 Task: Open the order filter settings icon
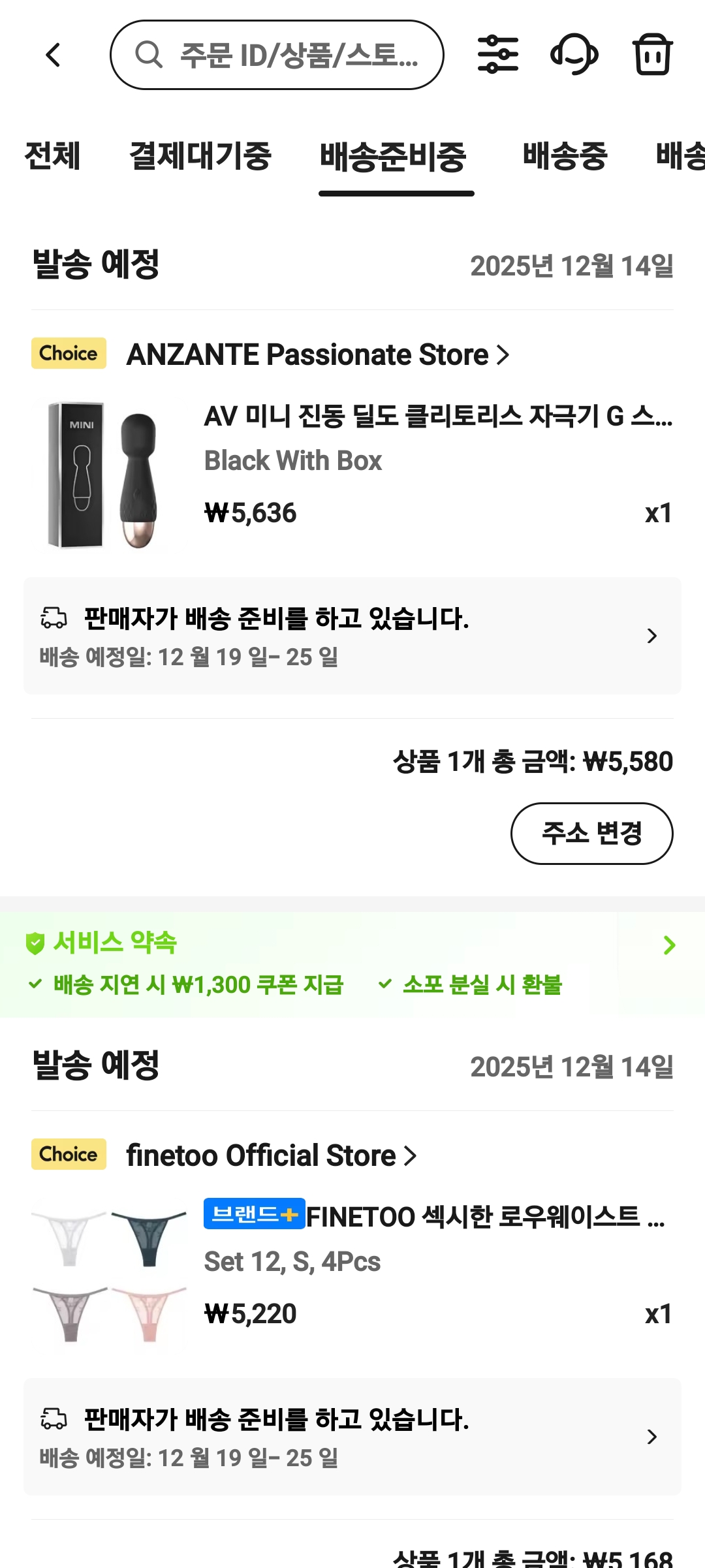(497, 55)
